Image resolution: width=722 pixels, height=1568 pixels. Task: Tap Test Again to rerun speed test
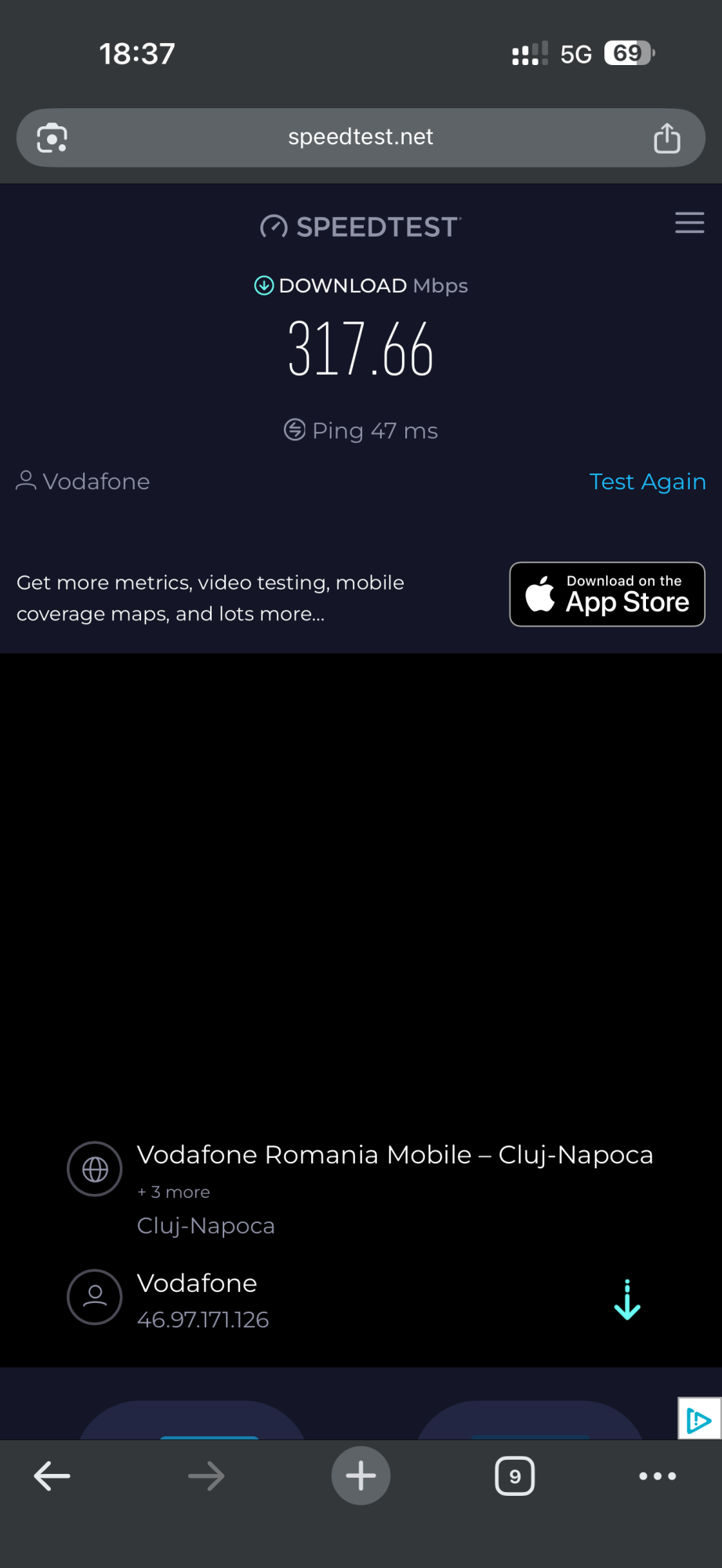647,481
